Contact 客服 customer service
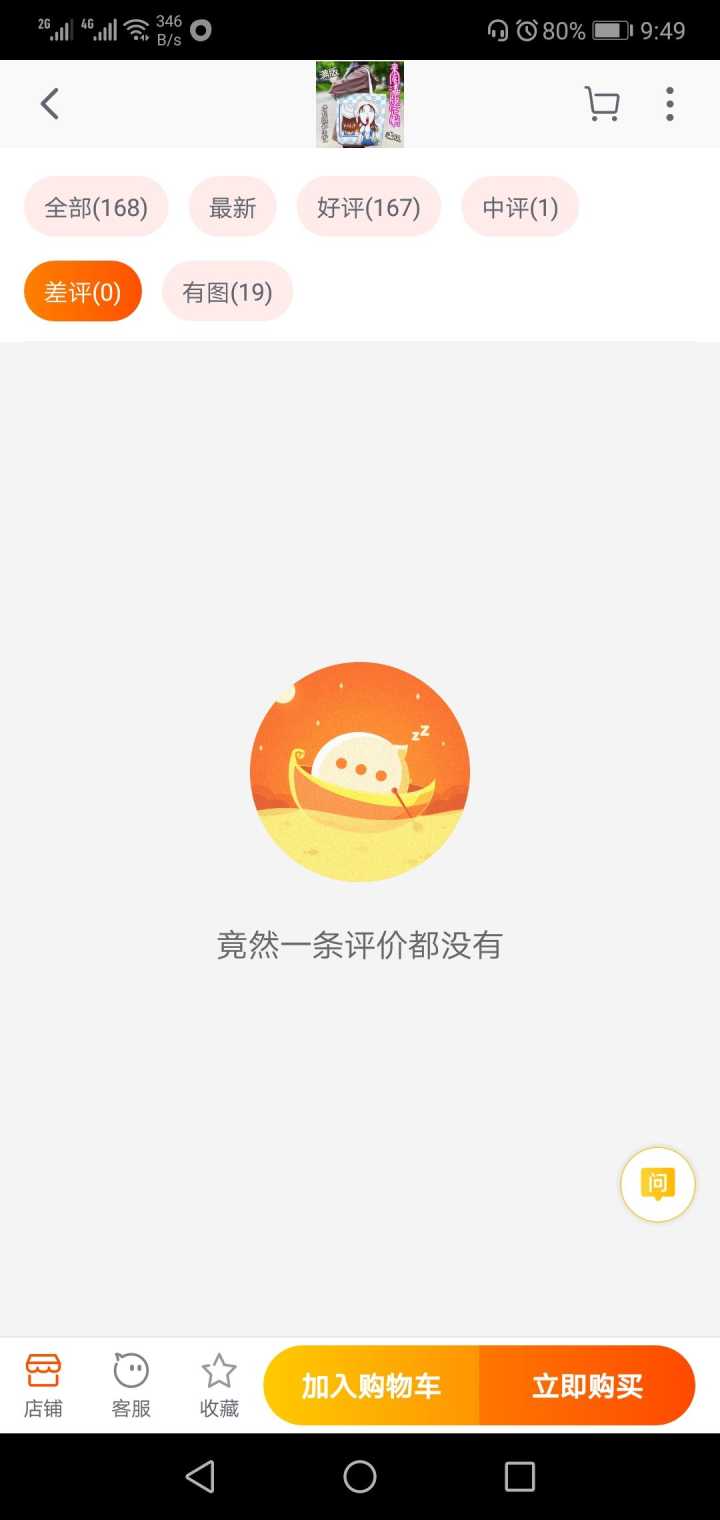 [131, 1385]
